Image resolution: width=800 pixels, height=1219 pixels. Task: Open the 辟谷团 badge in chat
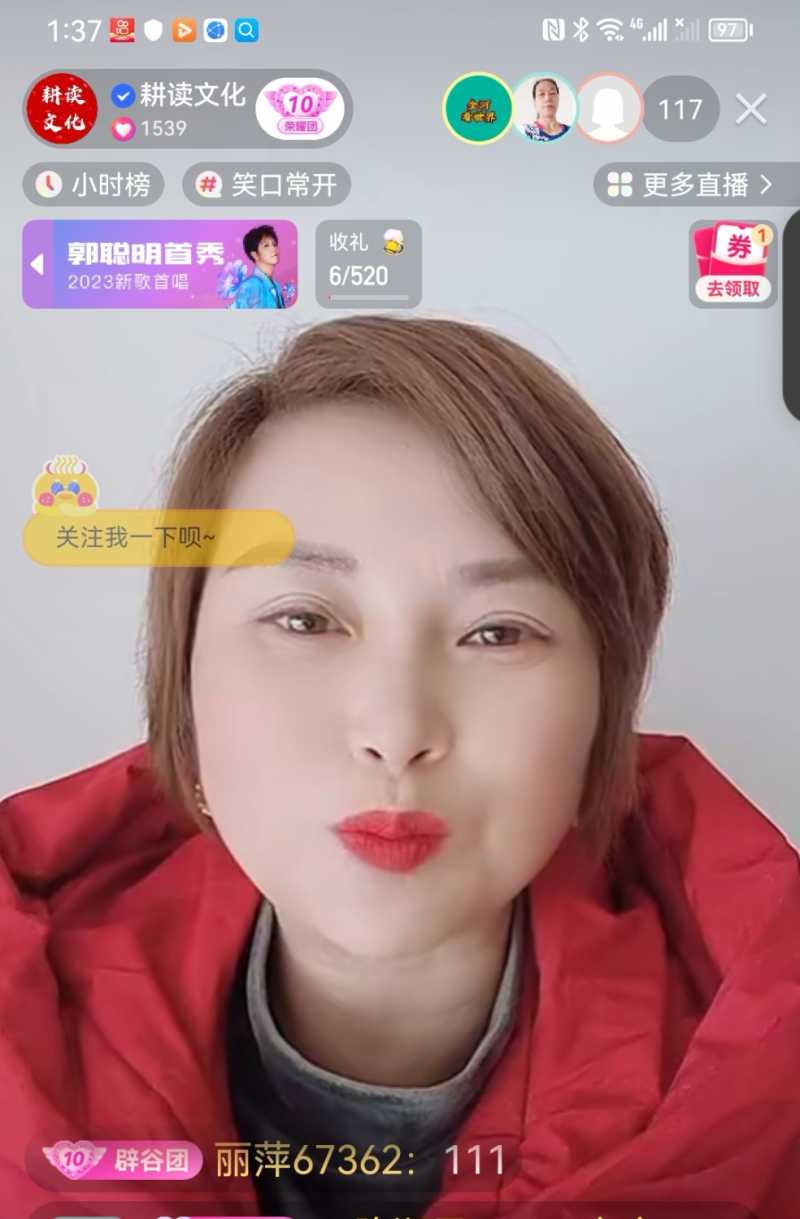point(122,1161)
